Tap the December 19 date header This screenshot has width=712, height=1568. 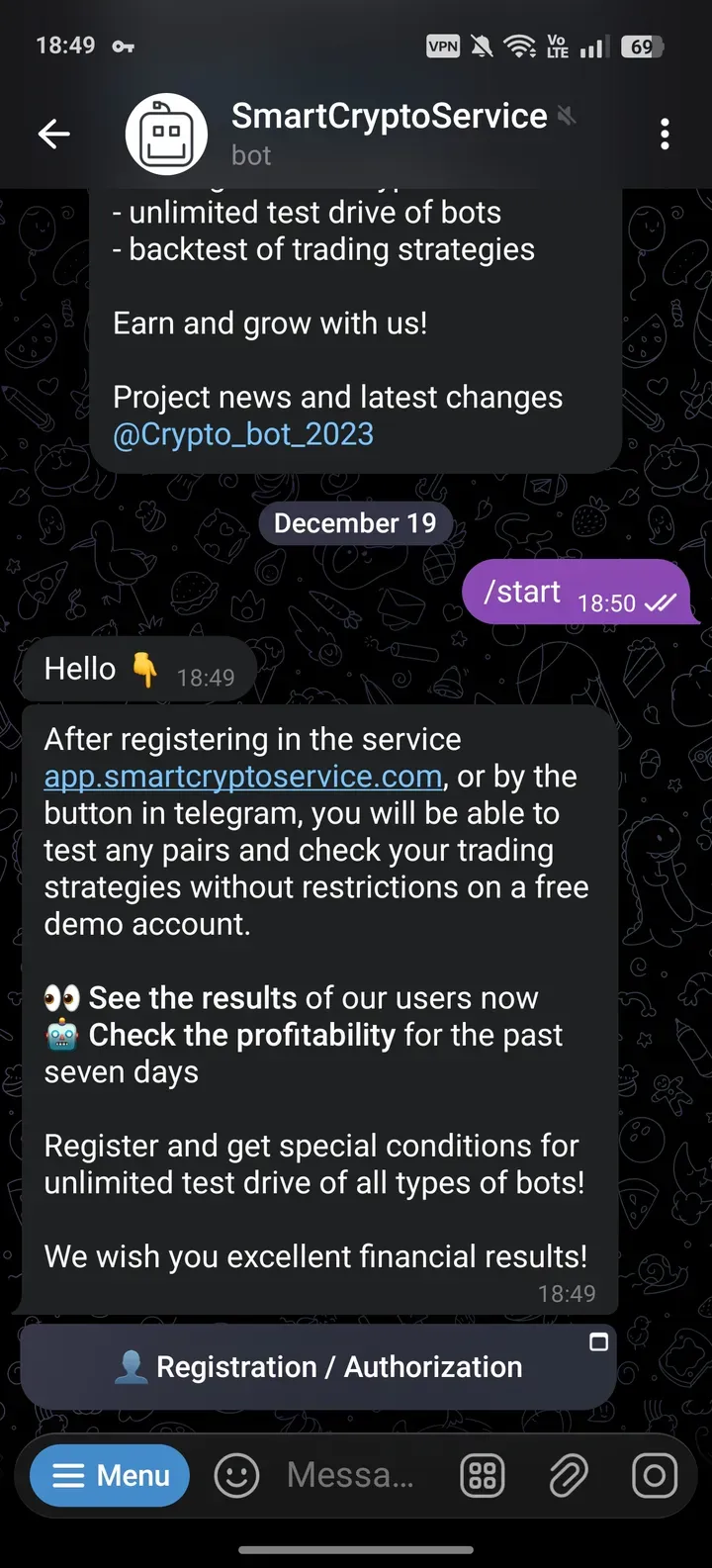[355, 522]
